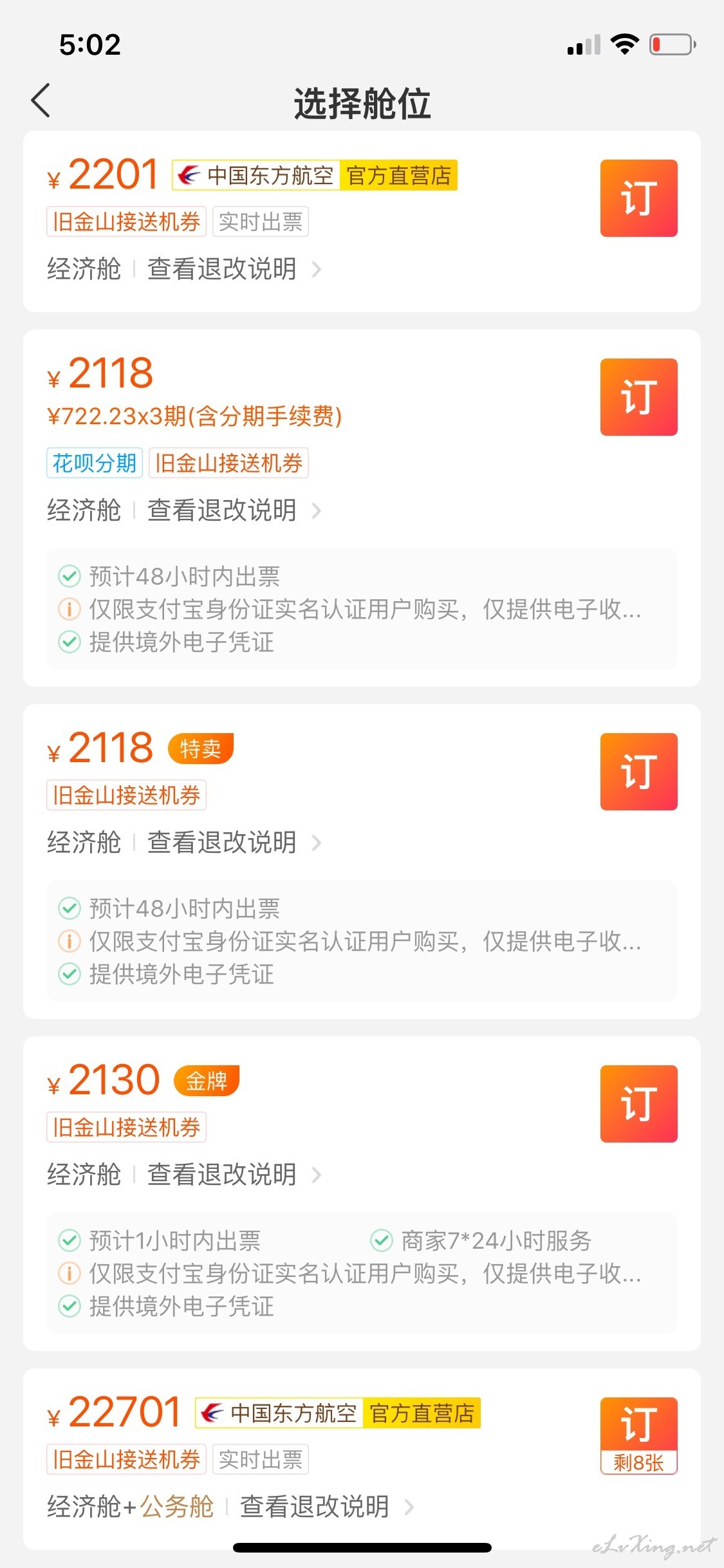Screen dimensions: 724x1568
Task: View refund and change rules for ¥2201 fare
Action: [234, 269]
